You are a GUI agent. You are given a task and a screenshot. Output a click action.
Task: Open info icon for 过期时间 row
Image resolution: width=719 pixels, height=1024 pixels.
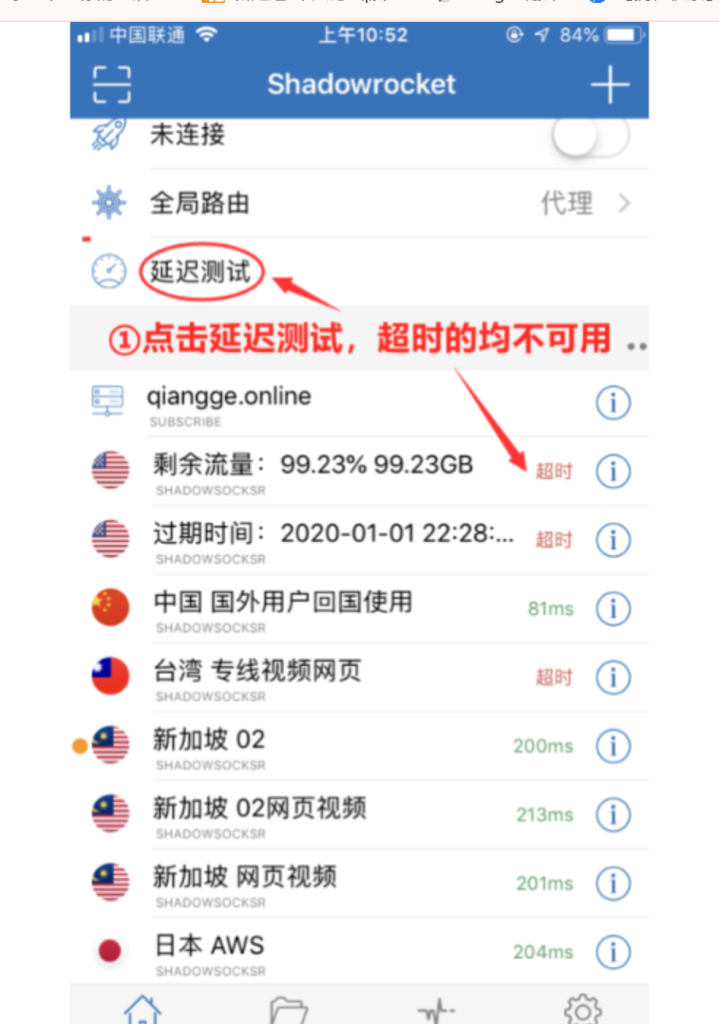coord(613,540)
